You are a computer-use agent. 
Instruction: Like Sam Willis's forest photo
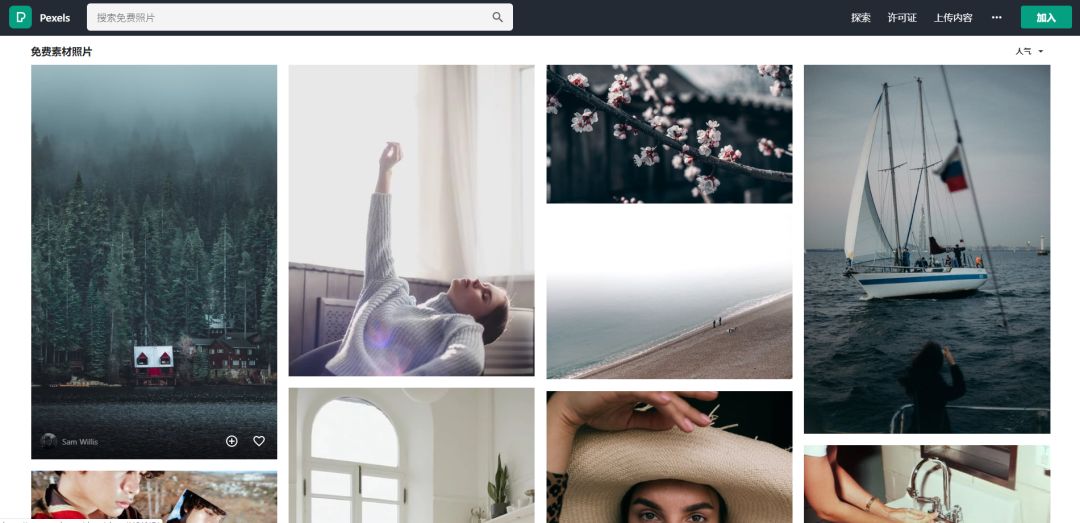click(x=259, y=441)
